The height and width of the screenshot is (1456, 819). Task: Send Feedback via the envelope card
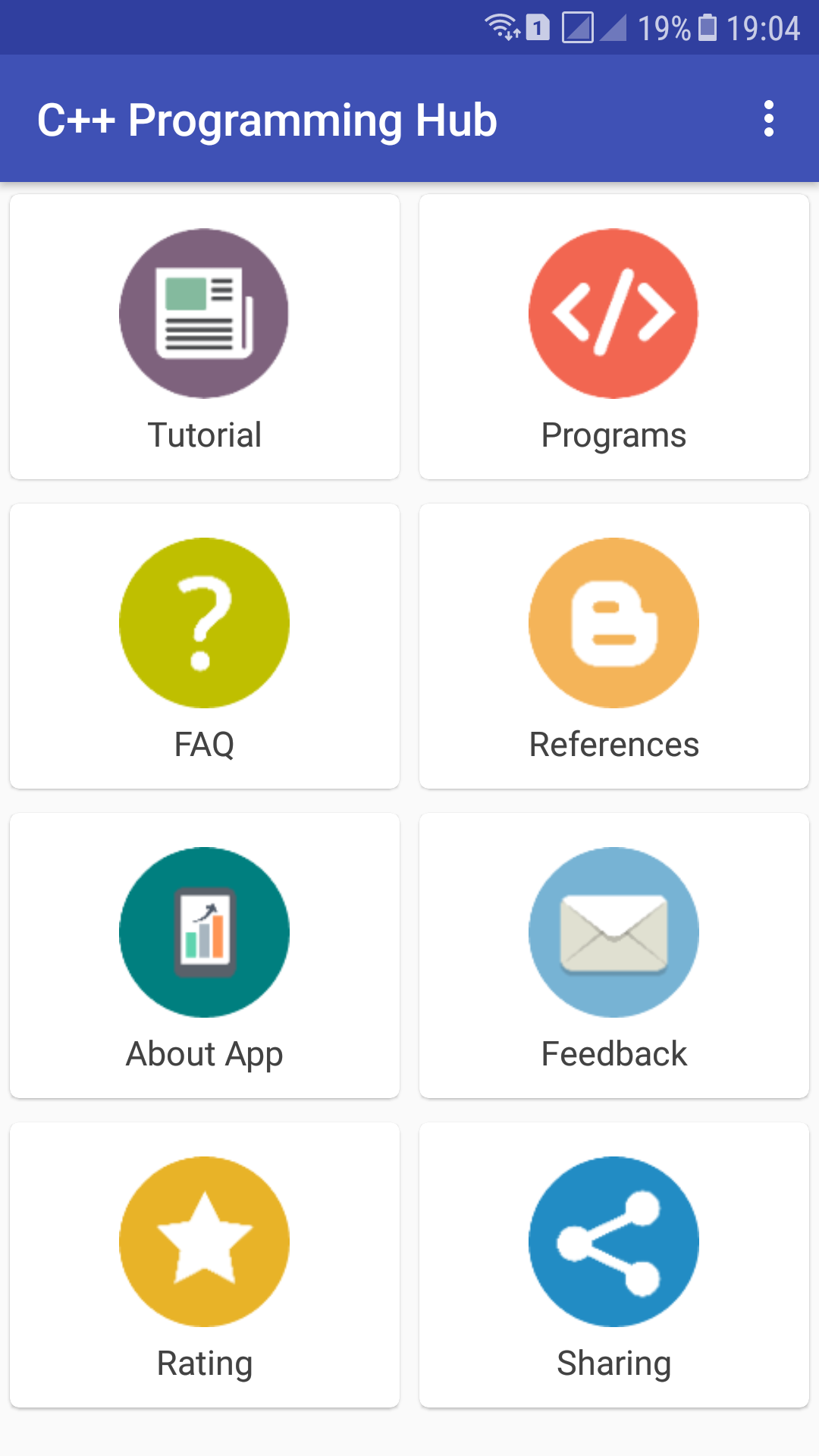613,955
